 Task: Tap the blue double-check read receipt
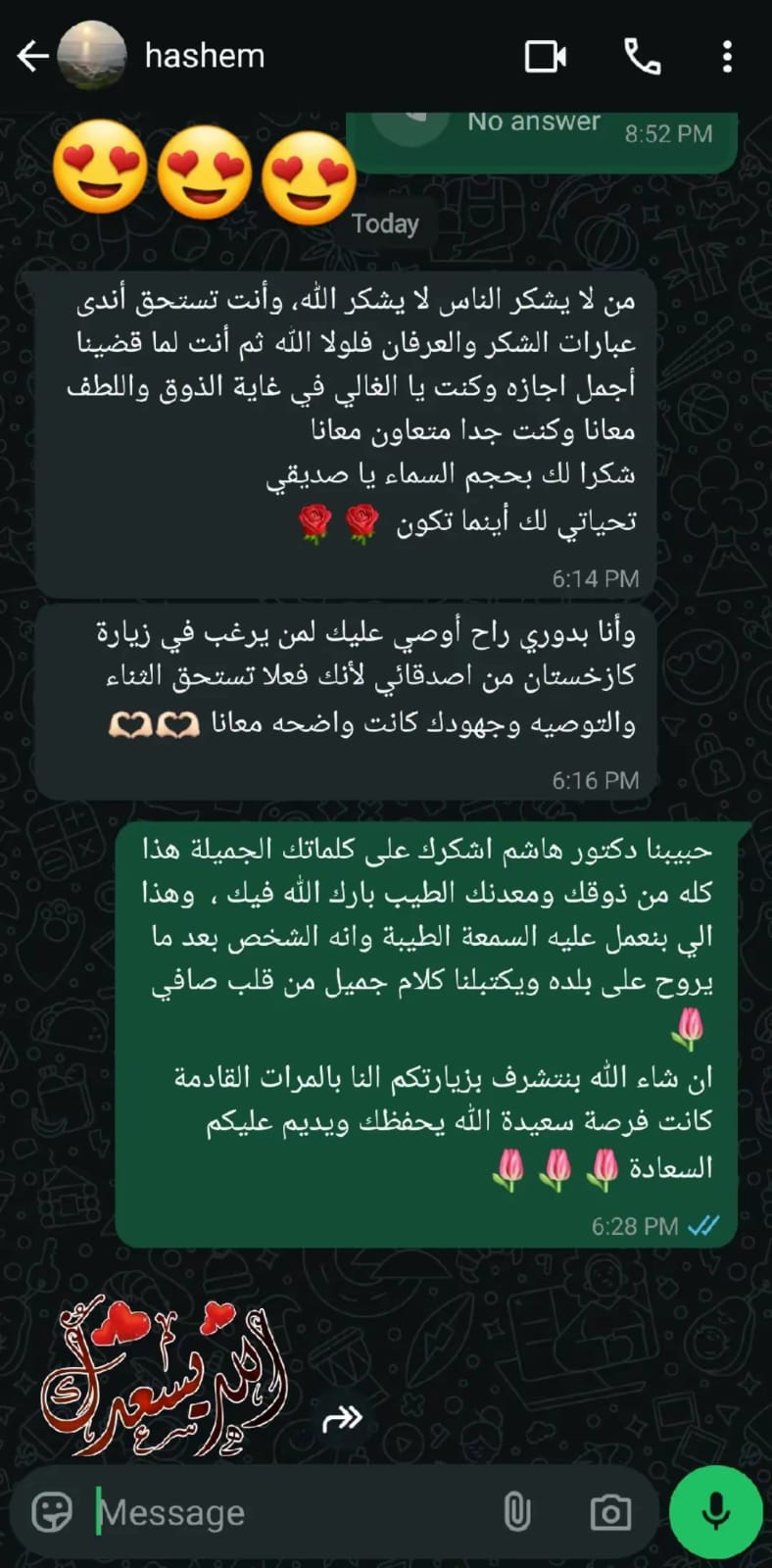click(705, 1225)
